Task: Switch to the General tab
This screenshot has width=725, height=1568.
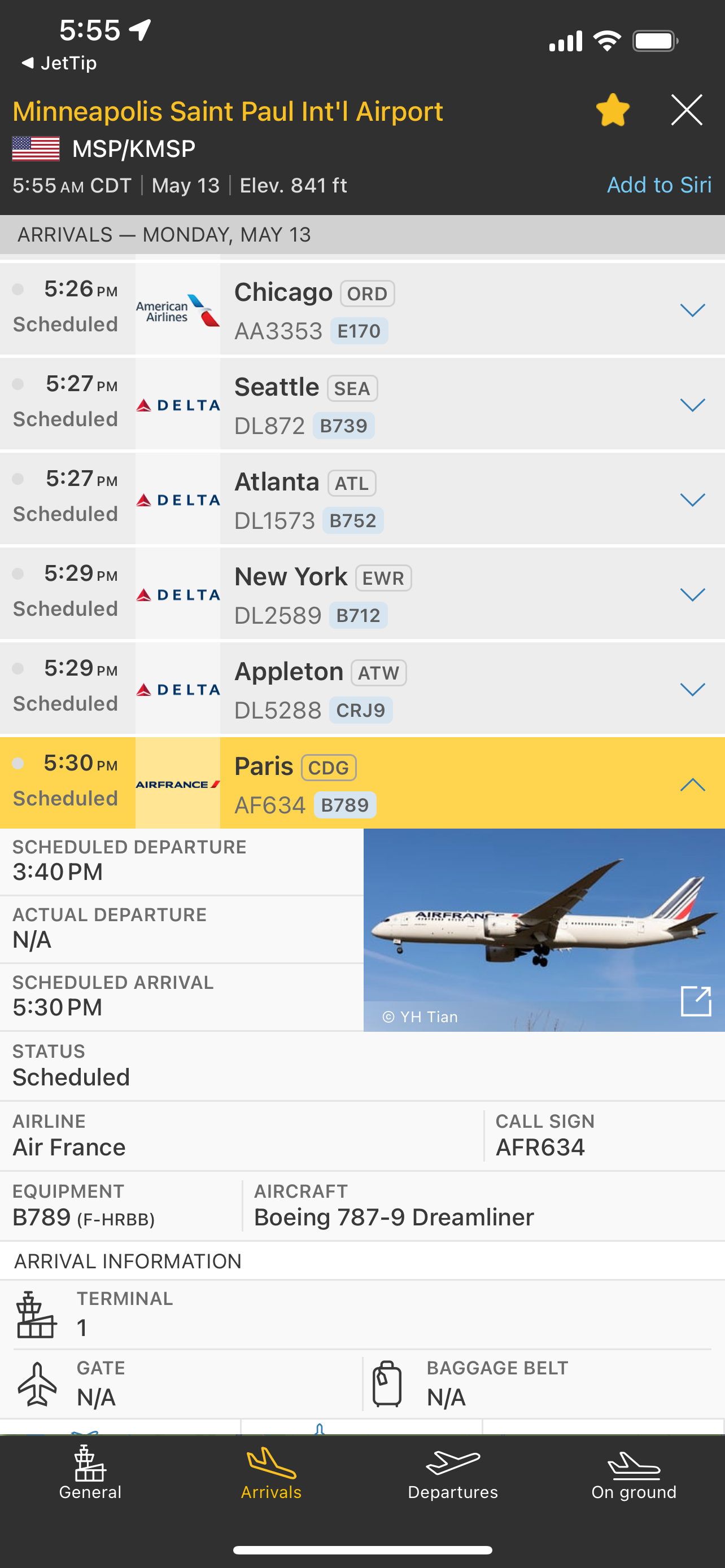Action: (90, 1473)
